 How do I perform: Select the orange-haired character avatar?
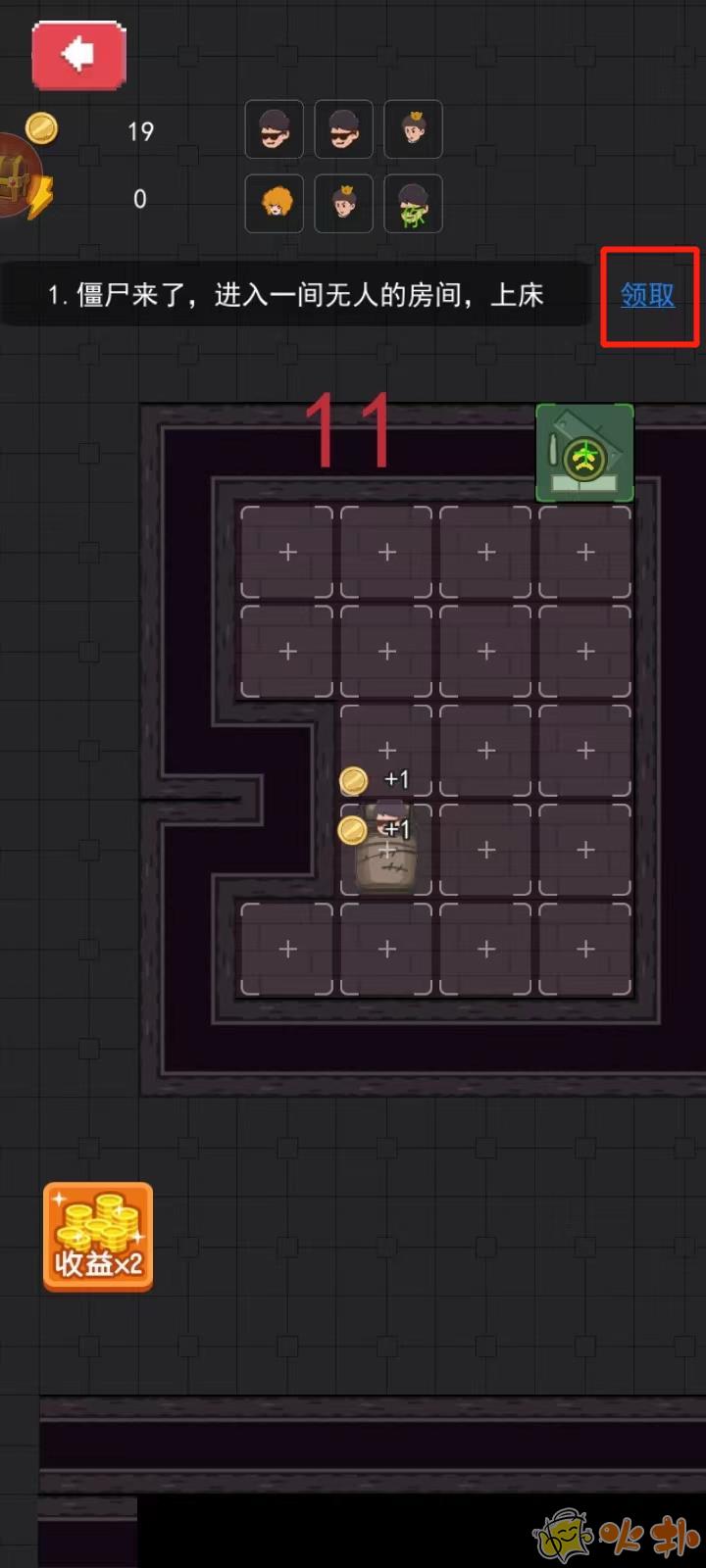(x=275, y=204)
